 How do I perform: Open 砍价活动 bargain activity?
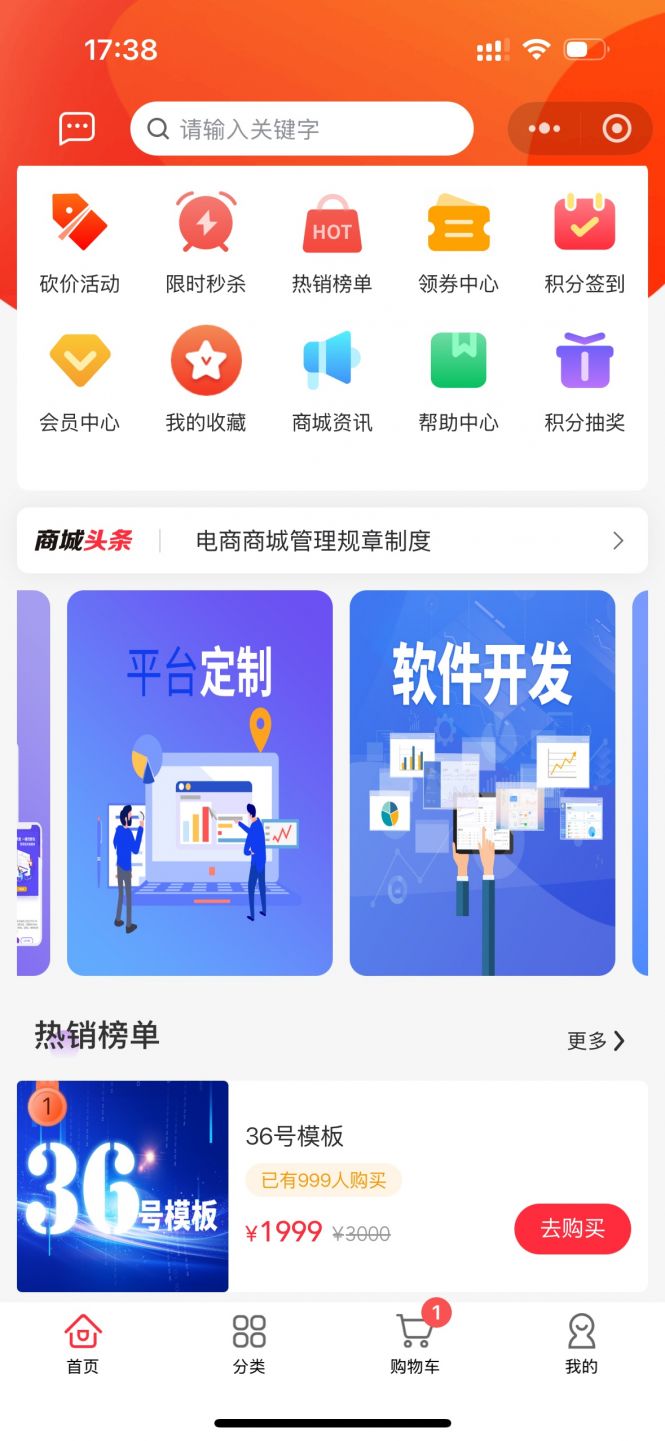[79, 243]
